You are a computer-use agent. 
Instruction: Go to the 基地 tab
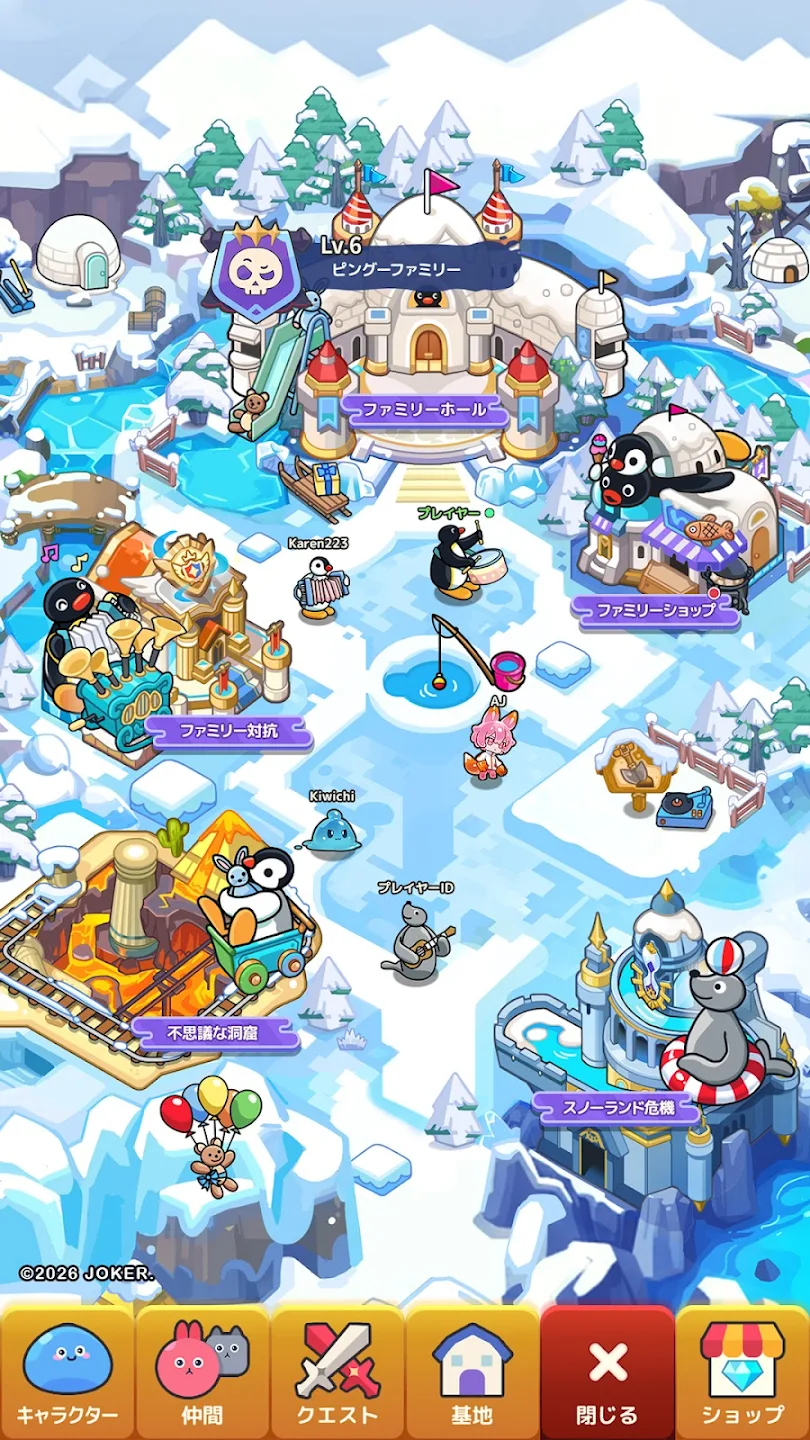click(x=472, y=1373)
